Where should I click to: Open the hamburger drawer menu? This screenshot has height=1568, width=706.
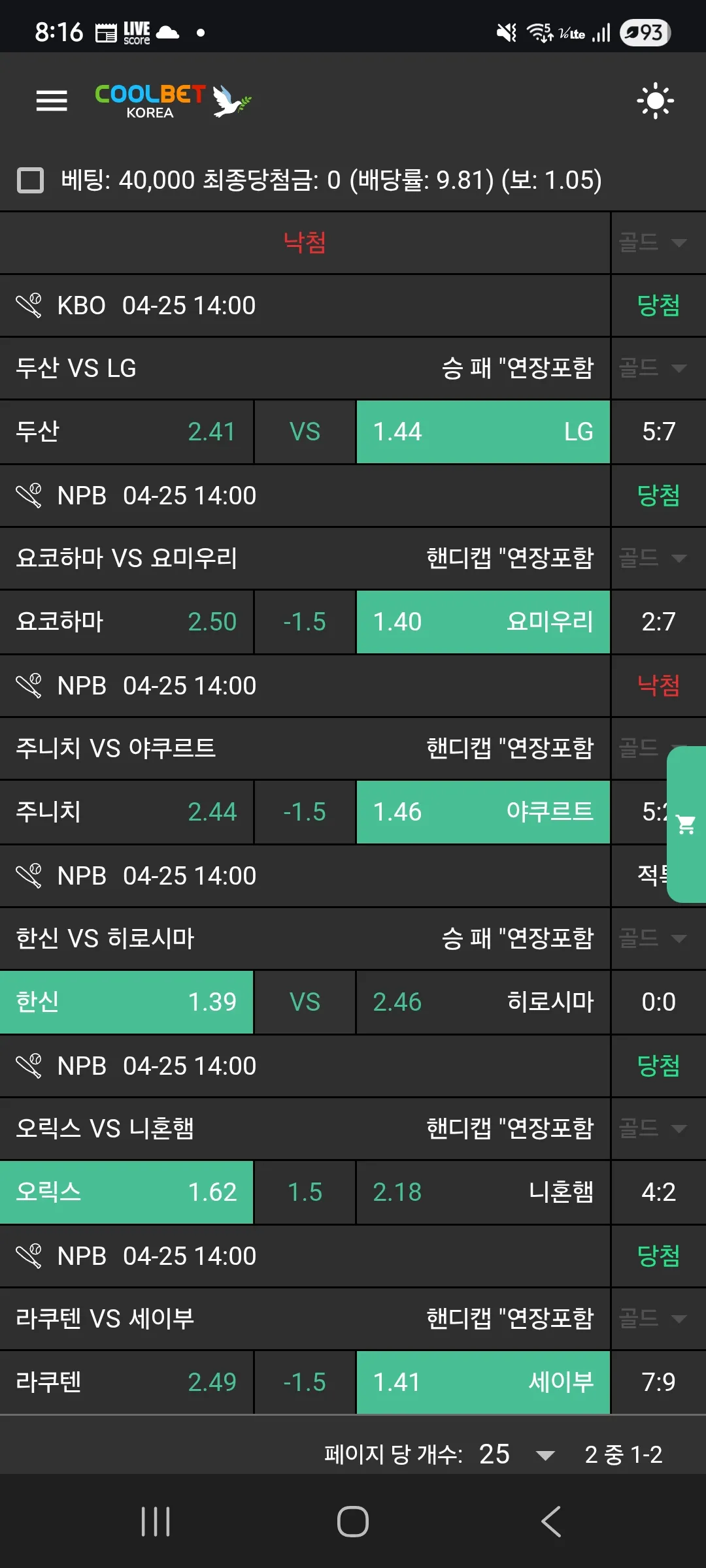pyautogui.click(x=52, y=101)
